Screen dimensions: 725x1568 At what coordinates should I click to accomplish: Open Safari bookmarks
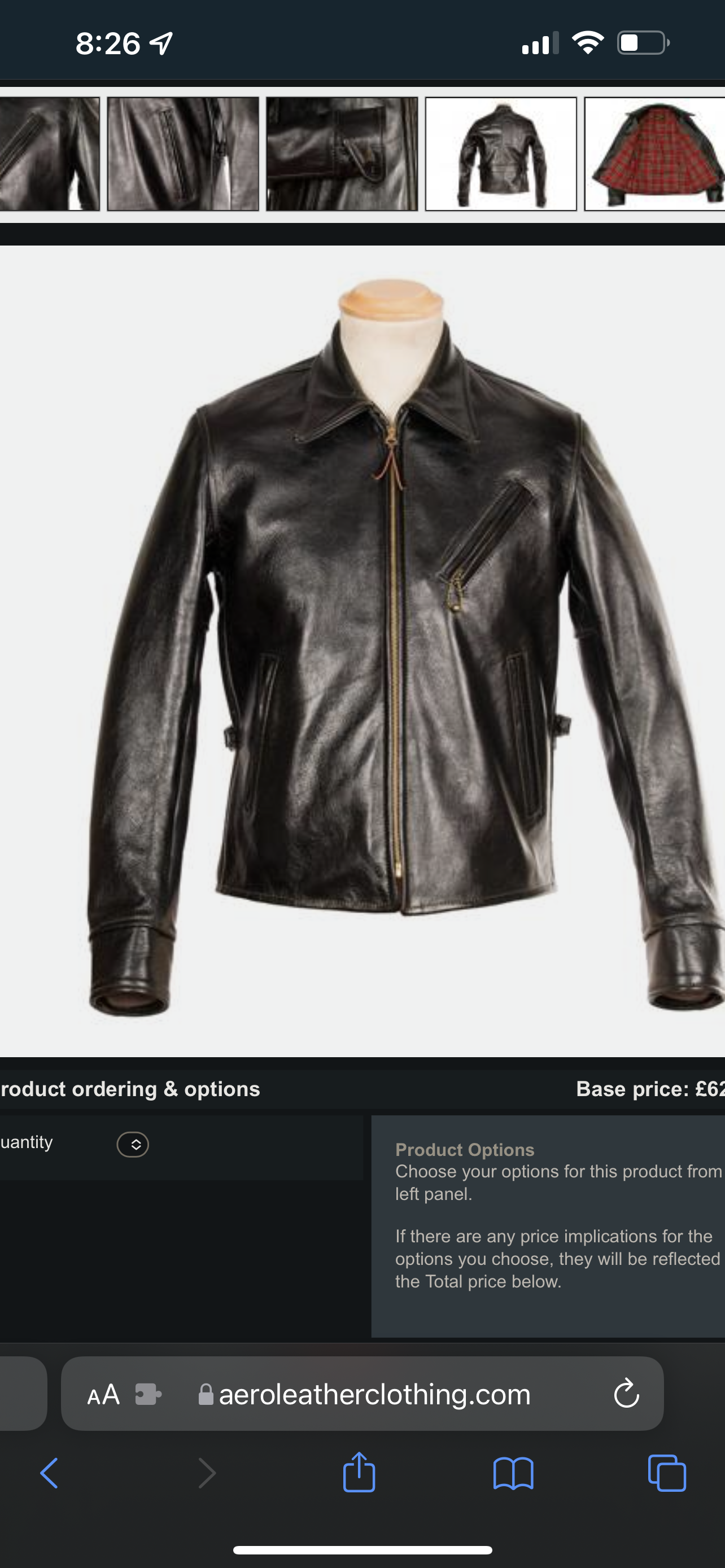pos(513,1473)
